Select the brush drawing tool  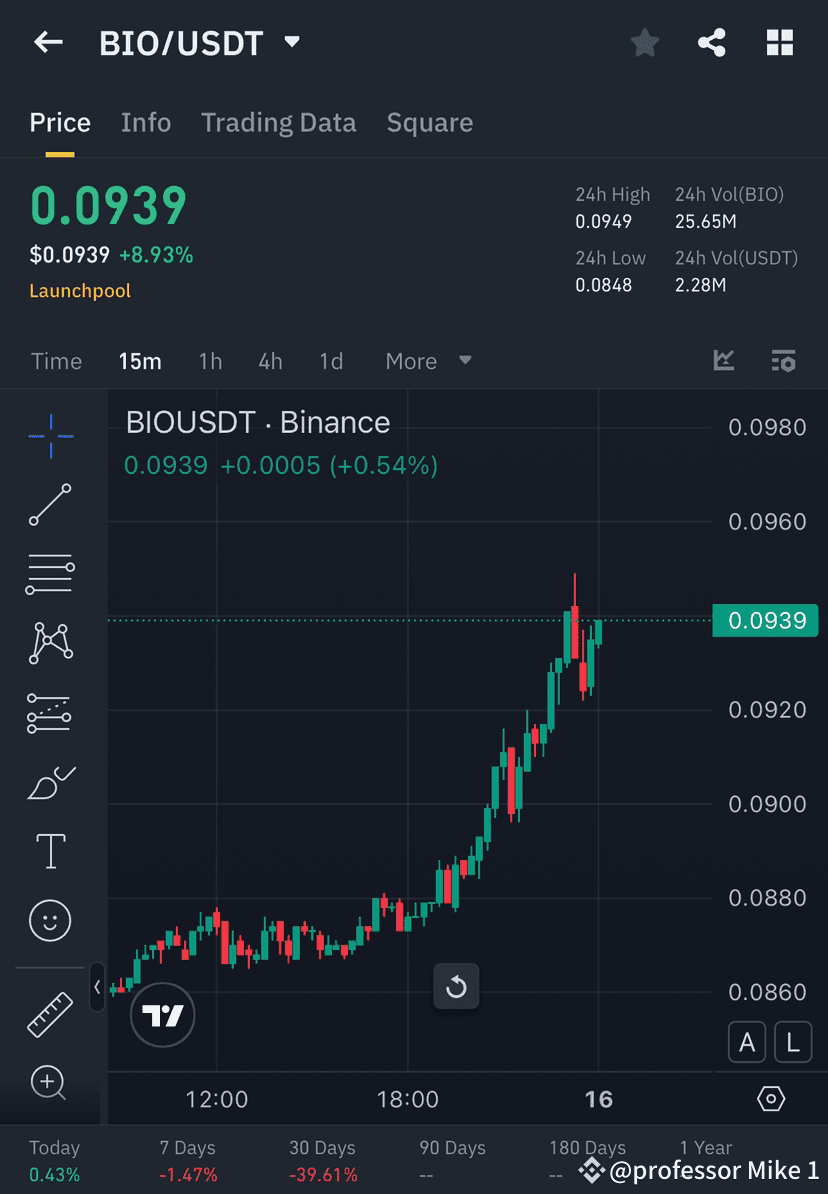50,782
